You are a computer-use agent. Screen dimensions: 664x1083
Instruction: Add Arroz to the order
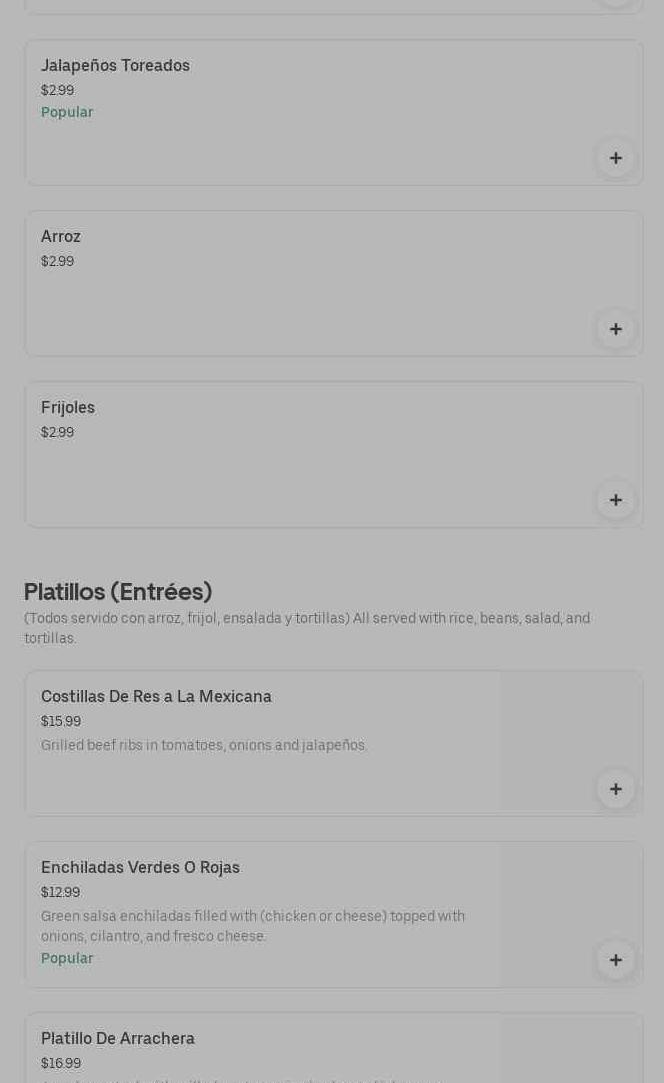[x=615, y=329]
